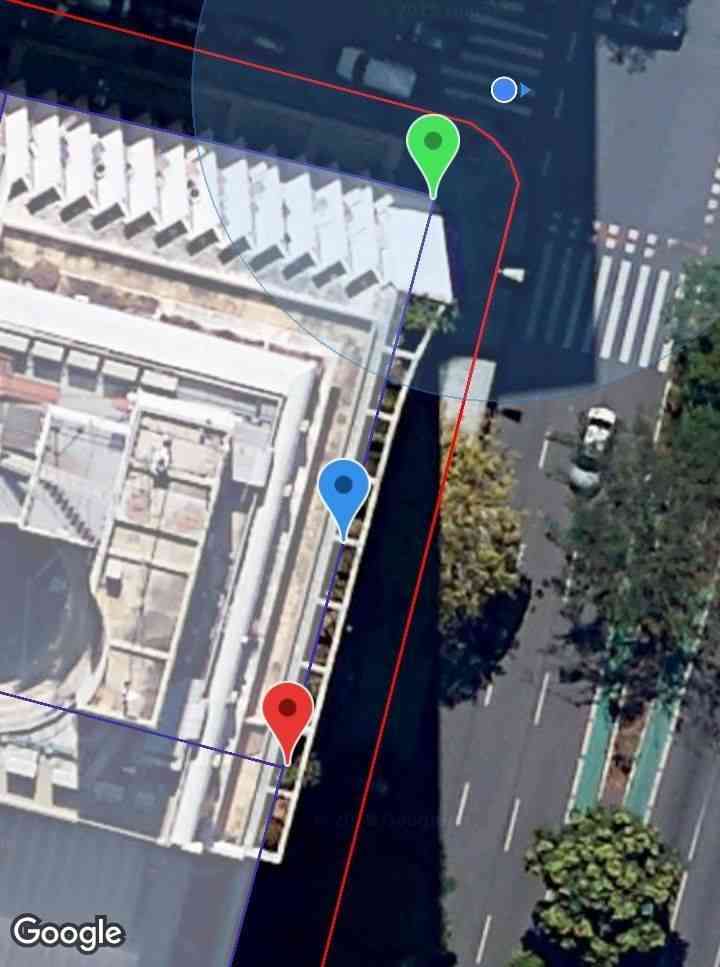720x967 pixels.
Task: Tap the blue current location dot
Action: pos(504,91)
